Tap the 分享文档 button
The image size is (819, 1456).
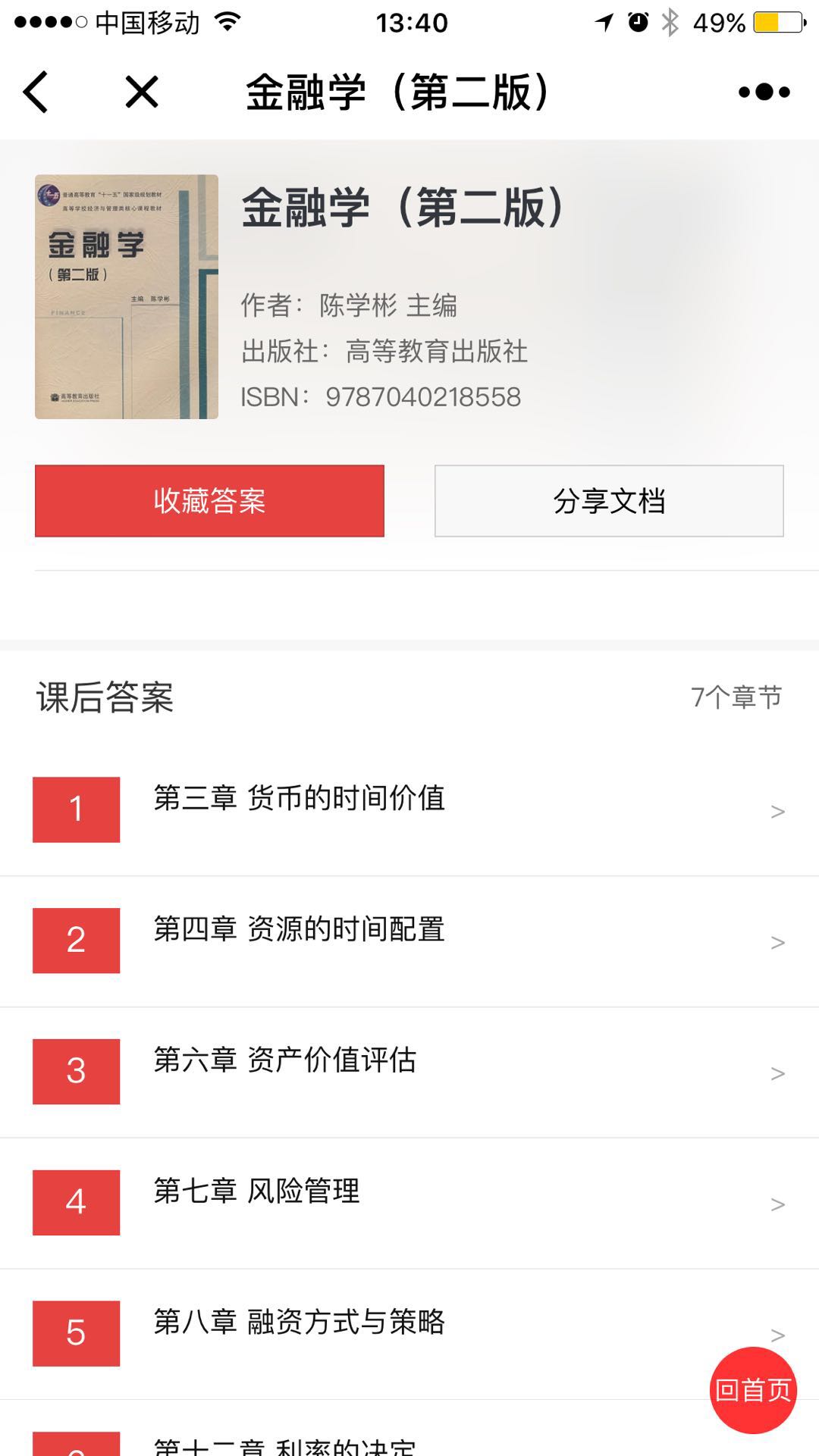(x=608, y=500)
